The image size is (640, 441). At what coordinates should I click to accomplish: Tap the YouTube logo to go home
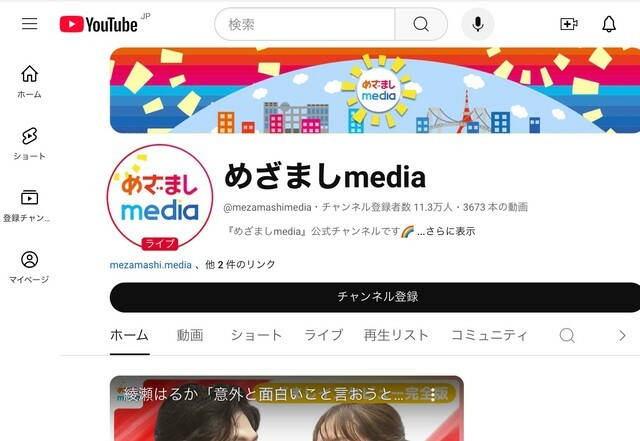(98, 24)
